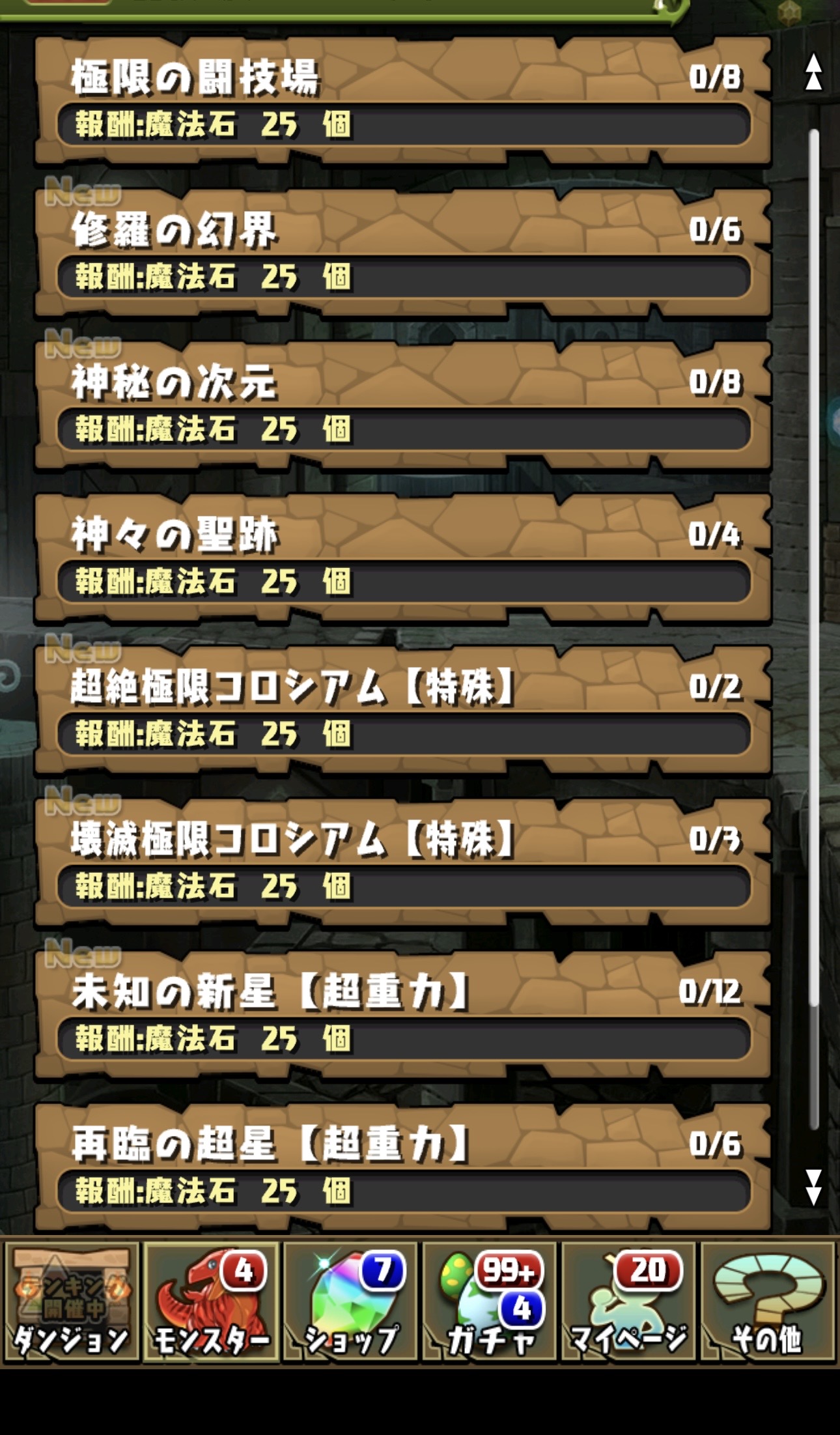Go to the モンスター tab
The width and height of the screenshot is (840, 1435).
click(211, 1301)
